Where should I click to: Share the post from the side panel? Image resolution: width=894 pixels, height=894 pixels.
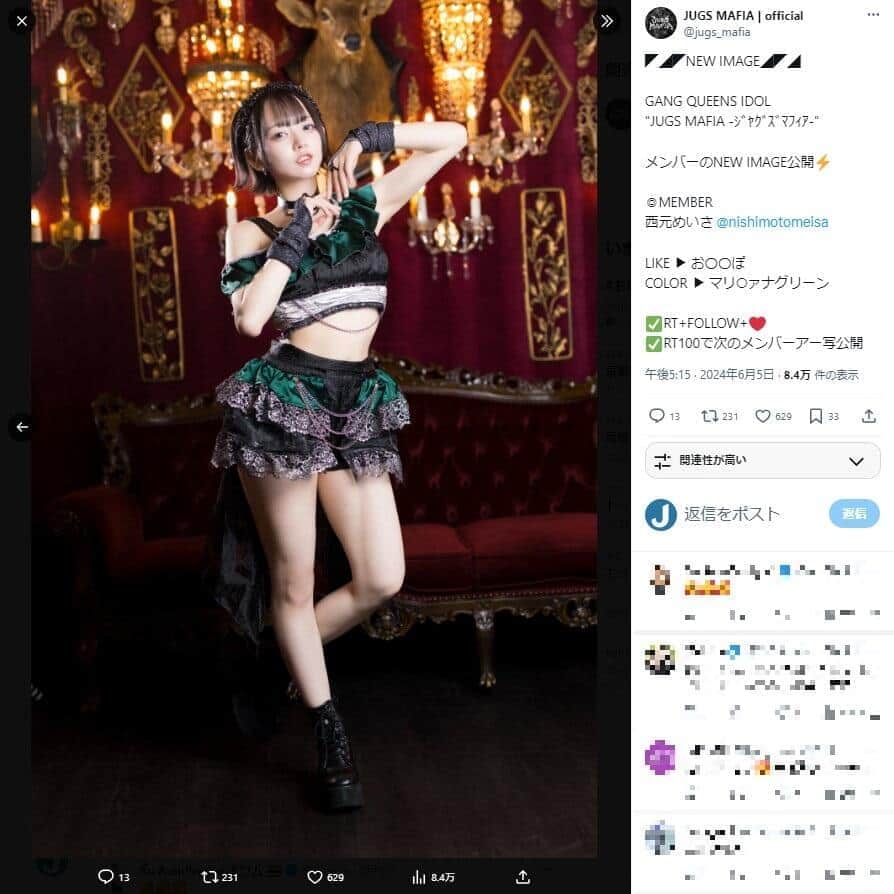click(868, 416)
